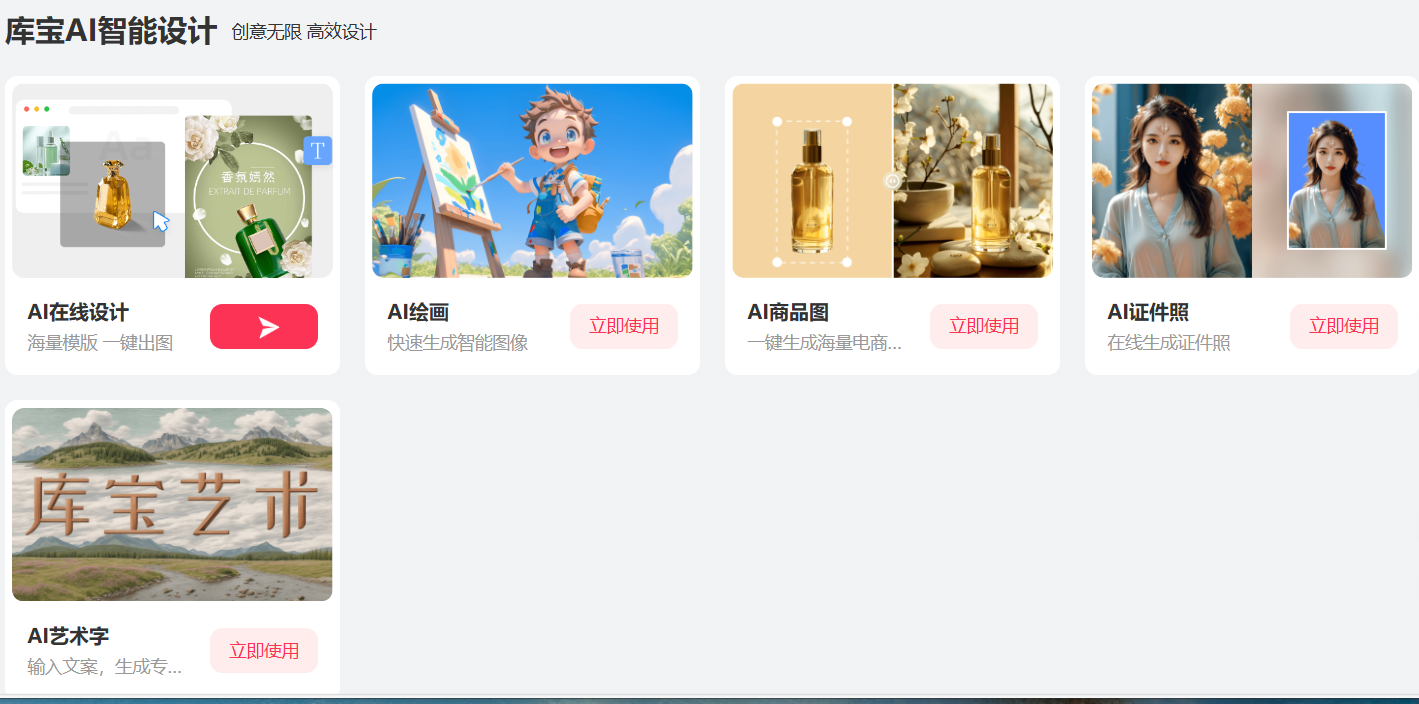Tap 立即使用 on the AI绘画 card
The width and height of the screenshot is (1419, 704).
[624, 327]
